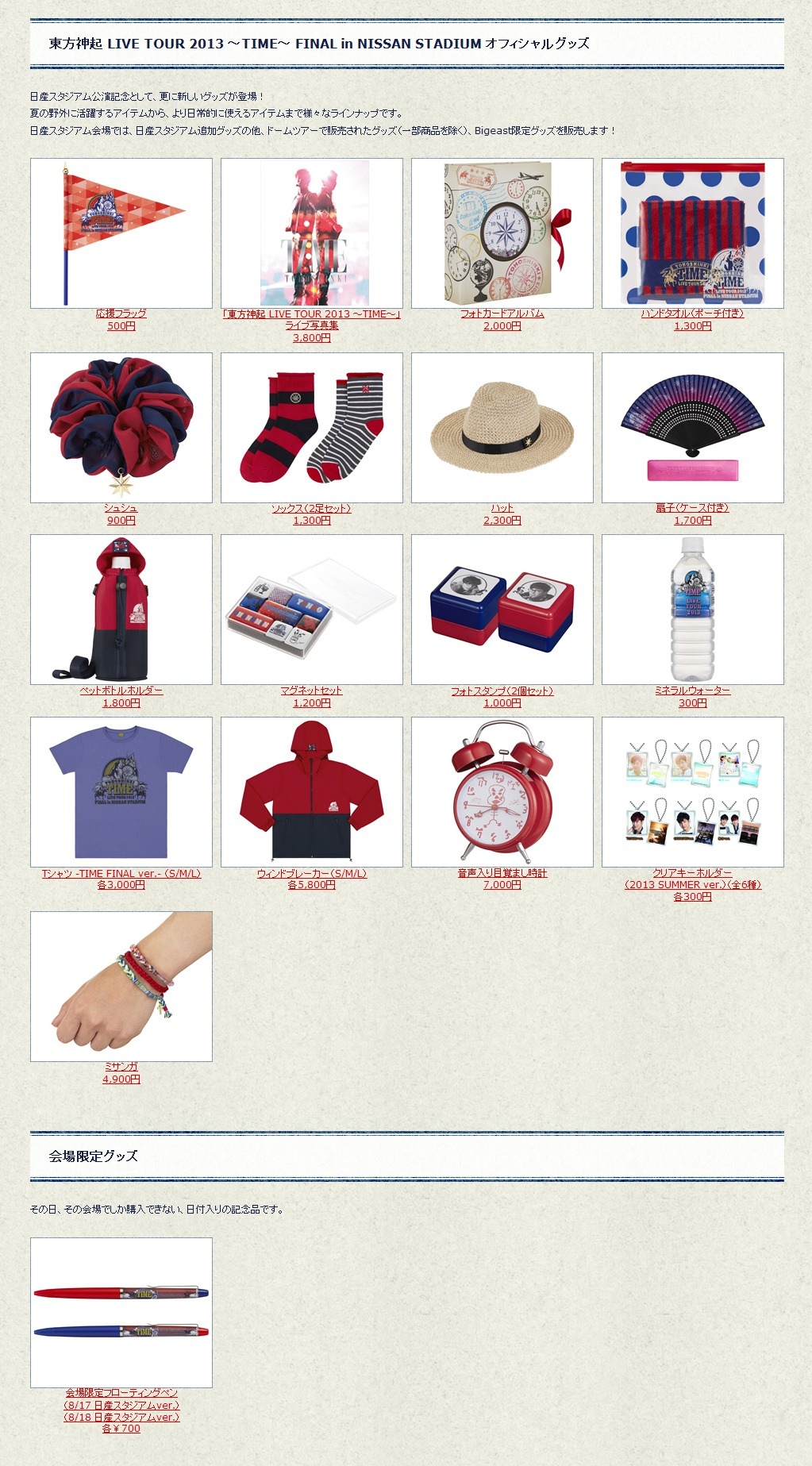Open the ミサンガ bracelet image

pos(121,986)
